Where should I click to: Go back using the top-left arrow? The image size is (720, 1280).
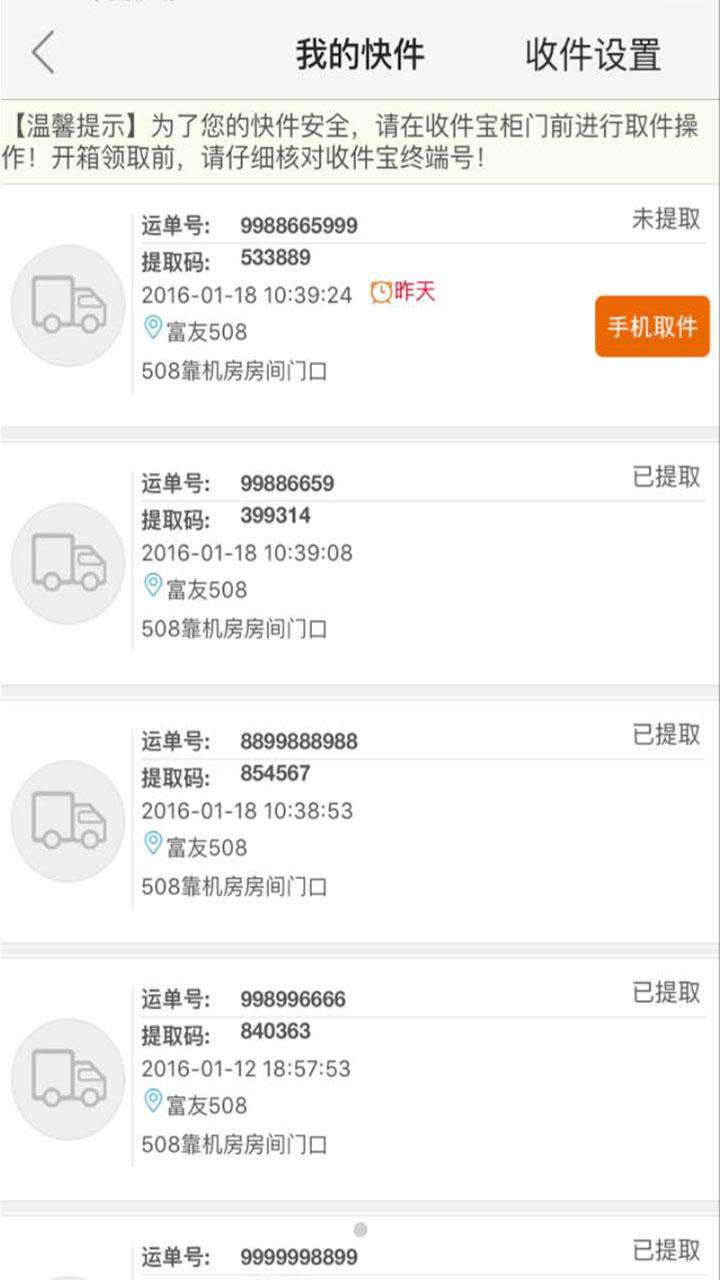tap(43, 52)
